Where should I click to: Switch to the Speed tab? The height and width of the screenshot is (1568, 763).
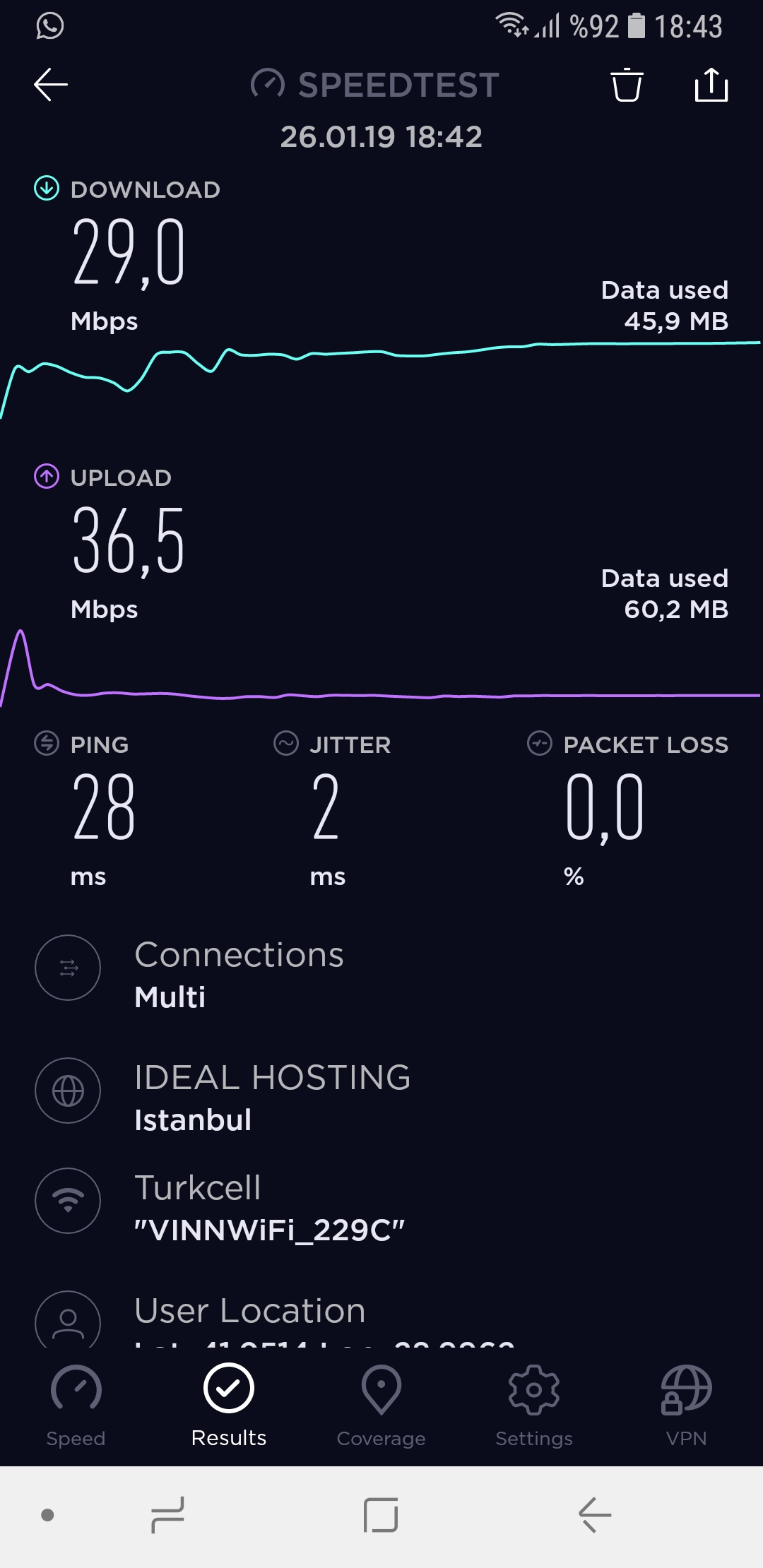76,1406
